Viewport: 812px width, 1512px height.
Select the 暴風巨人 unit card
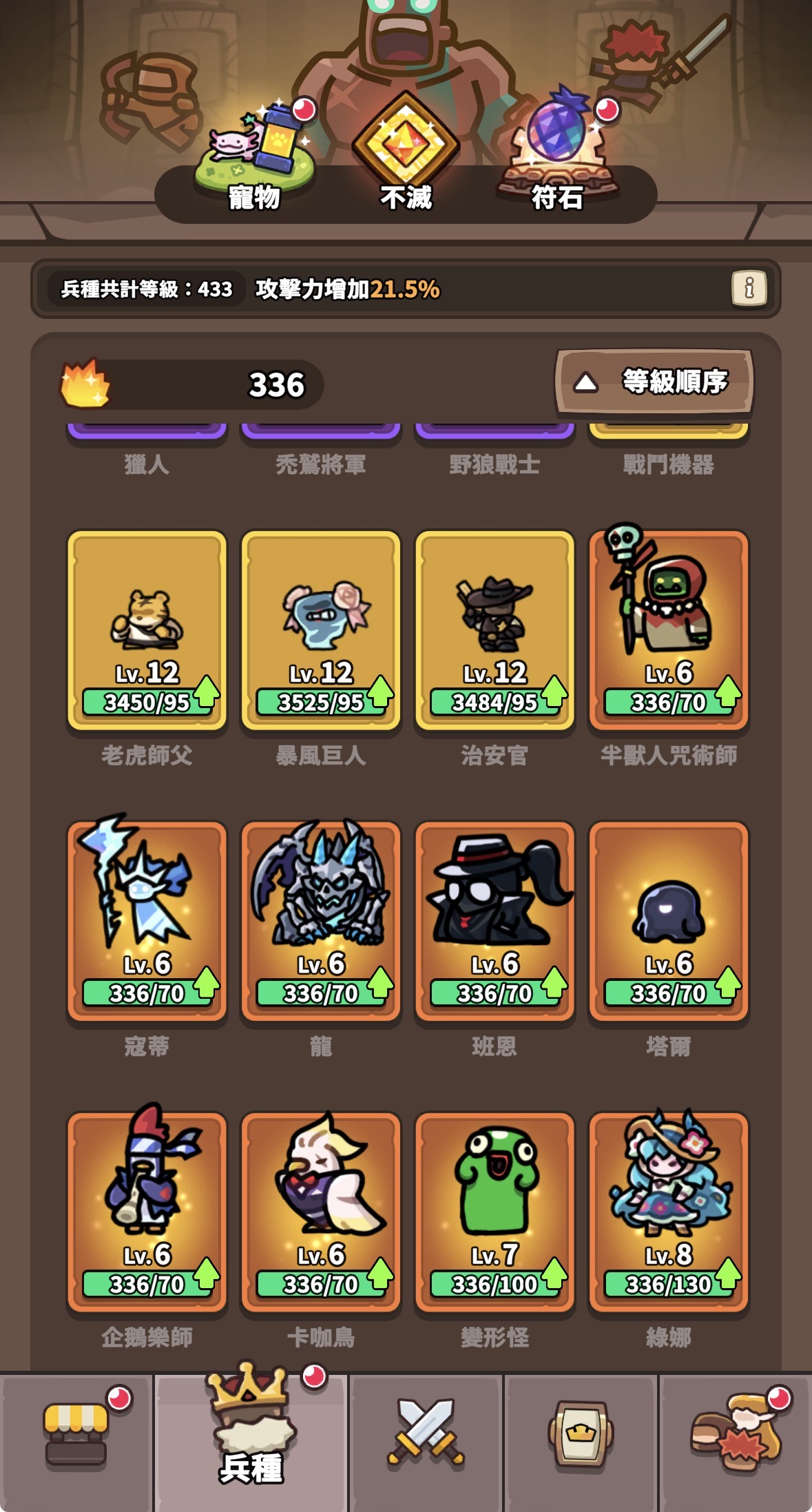click(x=321, y=630)
